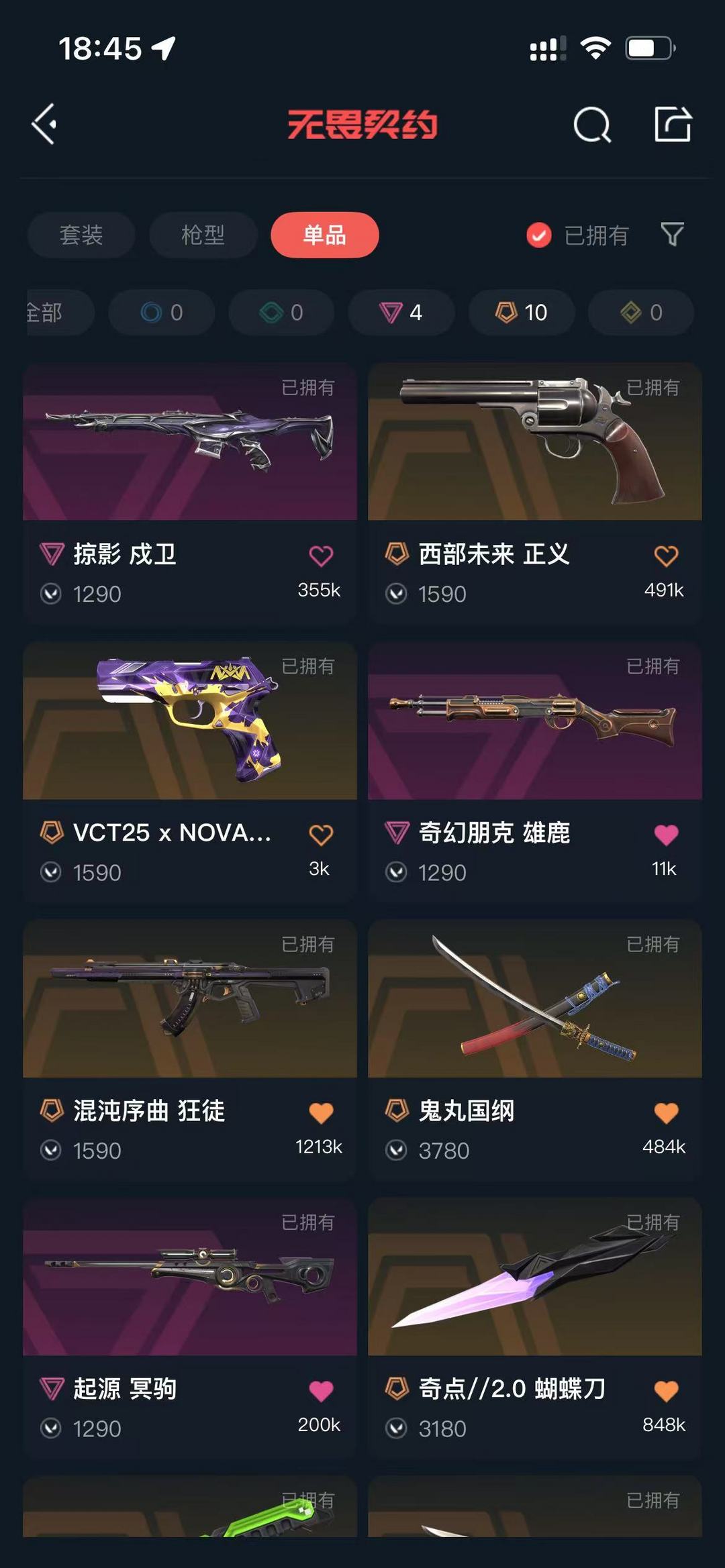This screenshot has width=725, height=1568.
Task: Switch to the 枪型 tab
Action: [203, 235]
